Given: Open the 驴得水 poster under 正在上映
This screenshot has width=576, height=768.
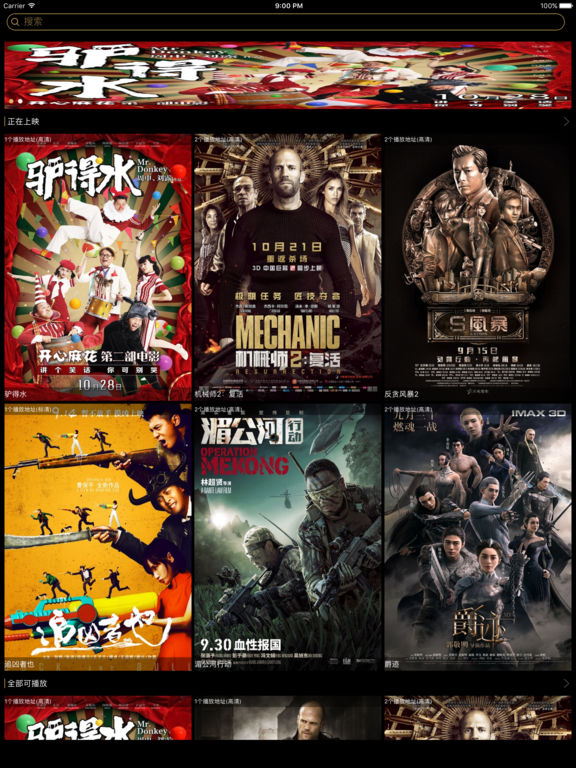Looking at the screenshot, I should click(x=98, y=267).
